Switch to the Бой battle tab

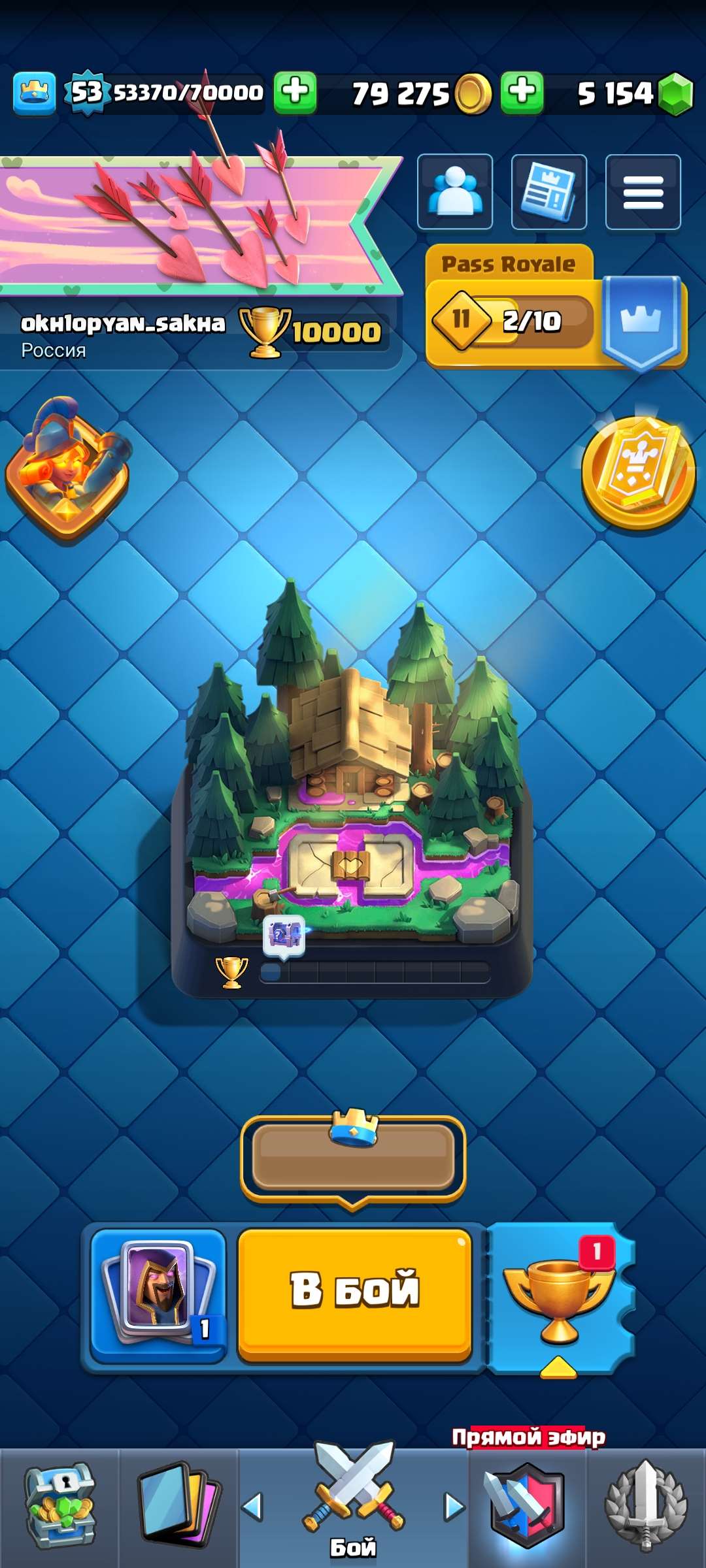tap(353, 1503)
